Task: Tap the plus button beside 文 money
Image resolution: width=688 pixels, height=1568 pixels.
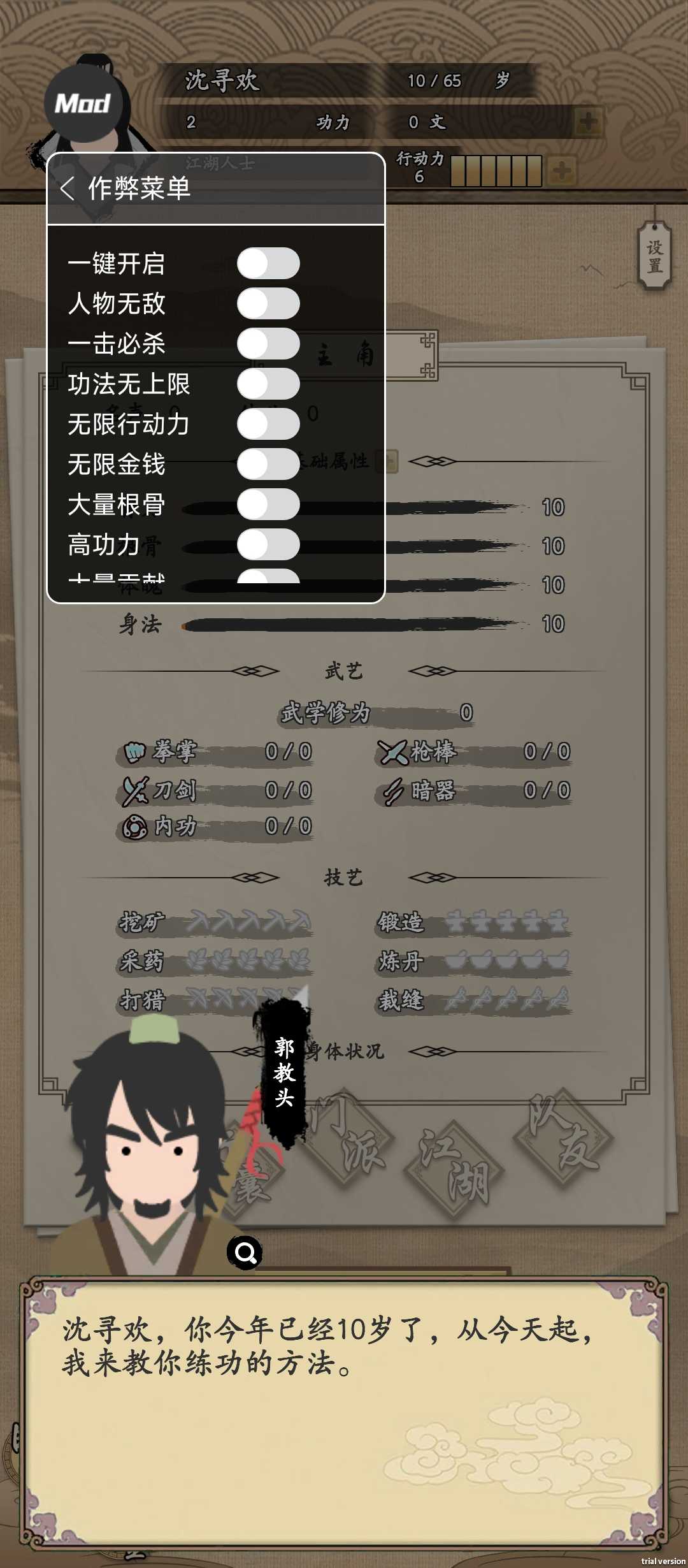Action: tap(588, 121)
